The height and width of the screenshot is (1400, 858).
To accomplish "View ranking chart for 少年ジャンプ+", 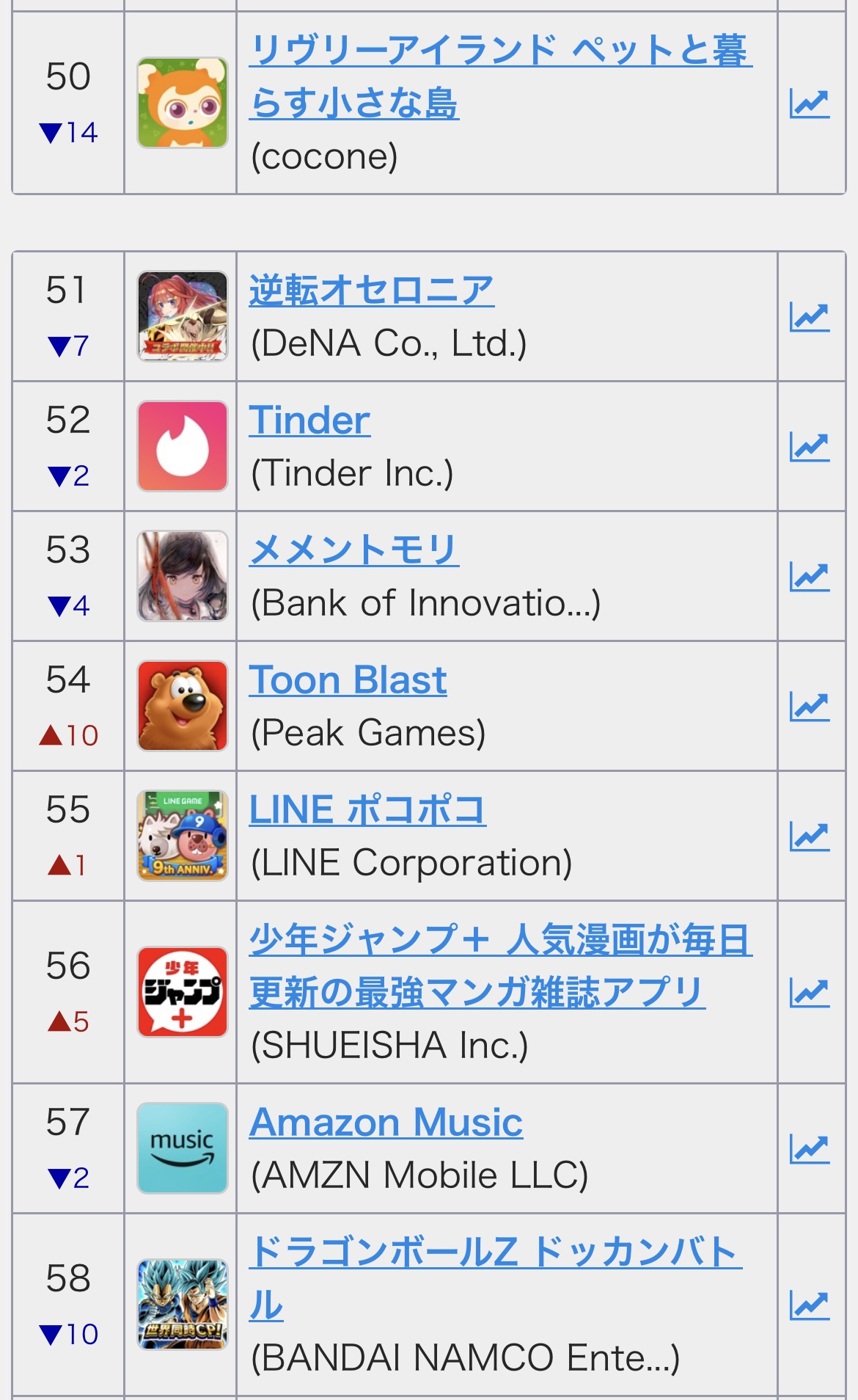I will pos(810,993).
